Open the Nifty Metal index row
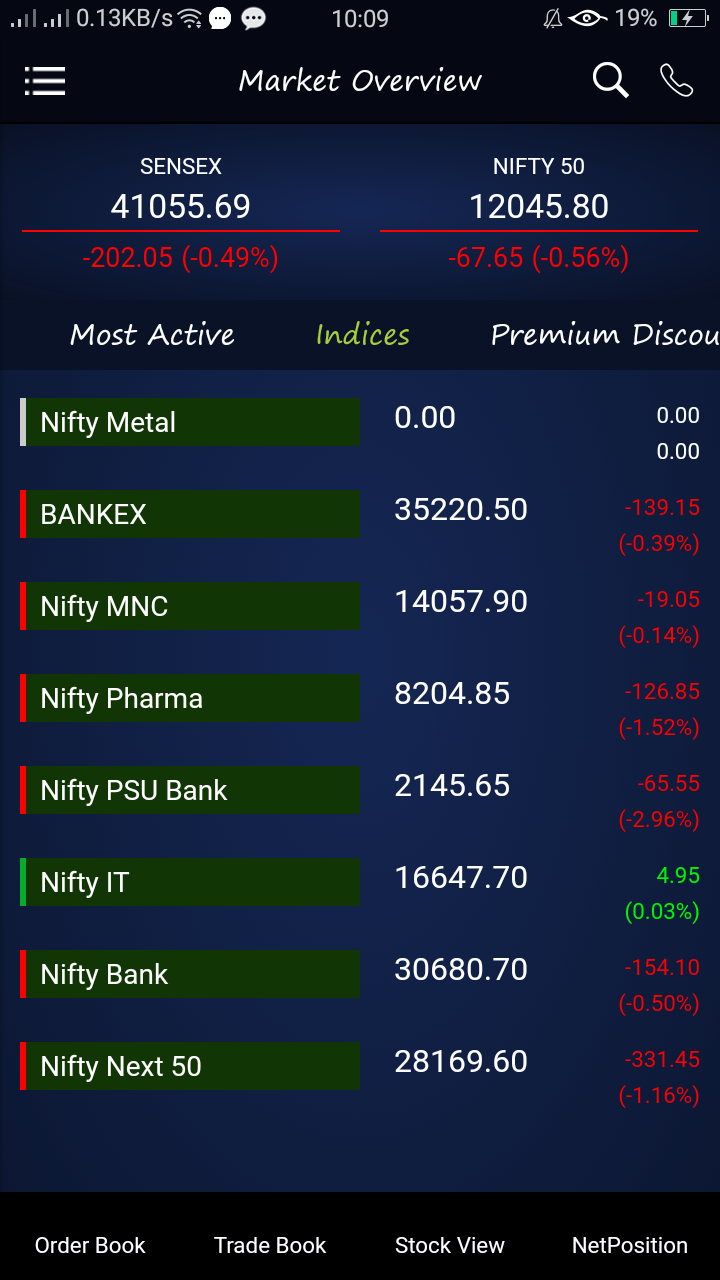 click(x=360, y=433)
